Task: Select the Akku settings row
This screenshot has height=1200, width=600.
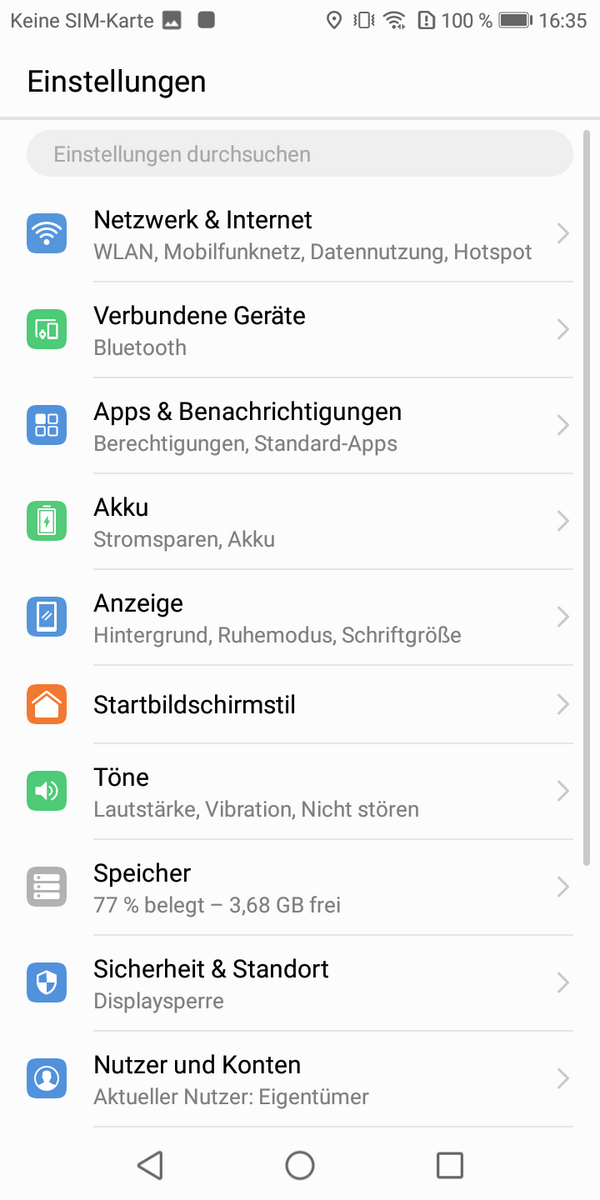Action: pos(299,522)
